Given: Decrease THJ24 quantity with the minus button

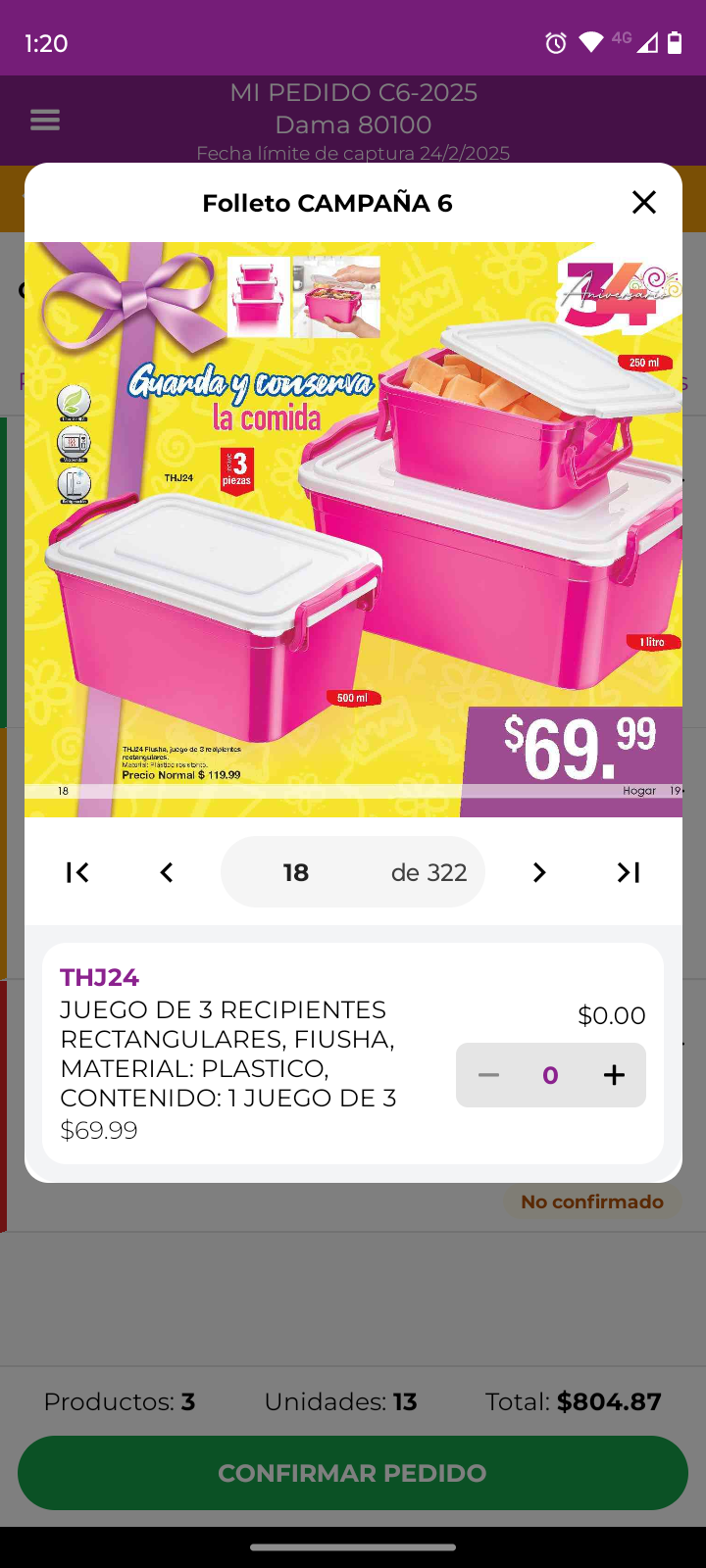Looking at the screenshot, I should (488, 1075).
